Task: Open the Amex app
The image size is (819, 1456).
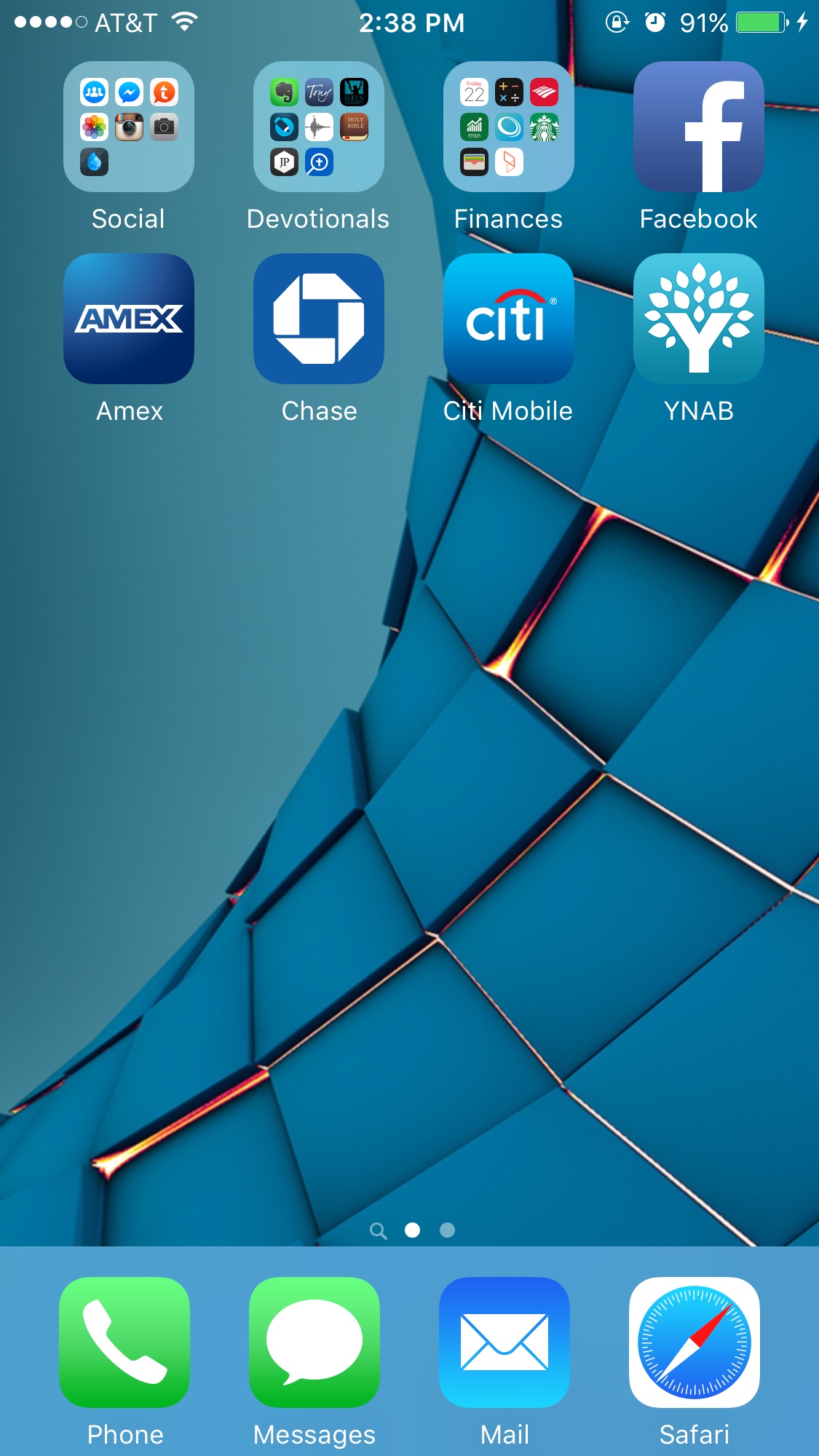Action: pos(129,319)
